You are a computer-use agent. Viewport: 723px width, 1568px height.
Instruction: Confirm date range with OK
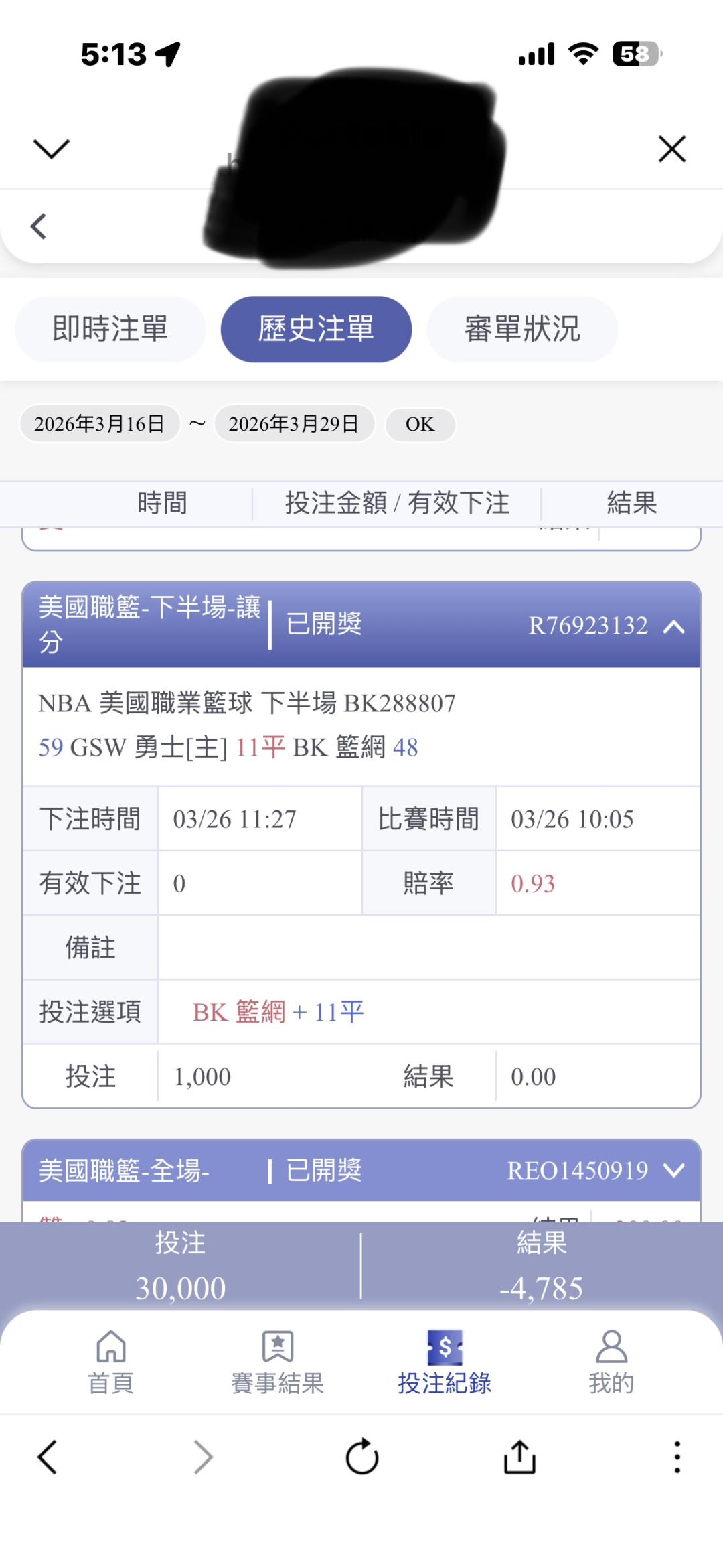click(420, 424)
